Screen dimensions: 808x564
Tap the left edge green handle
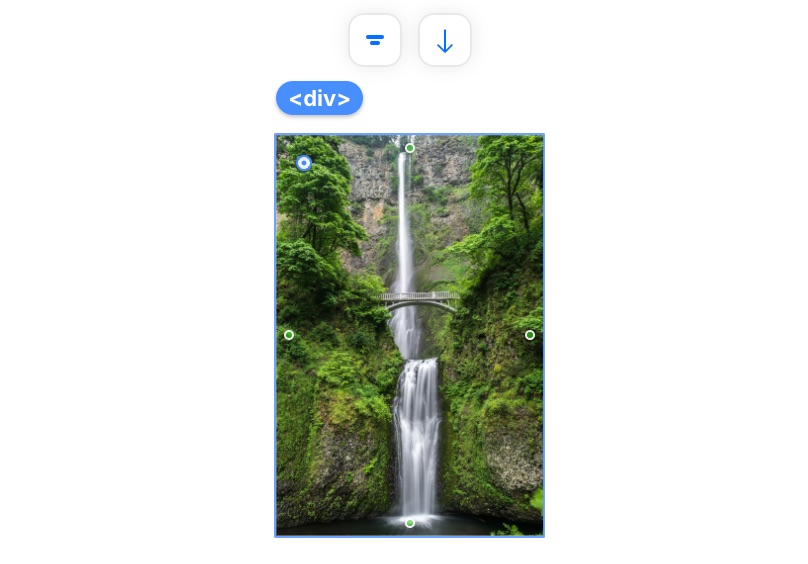pos(289,335)
